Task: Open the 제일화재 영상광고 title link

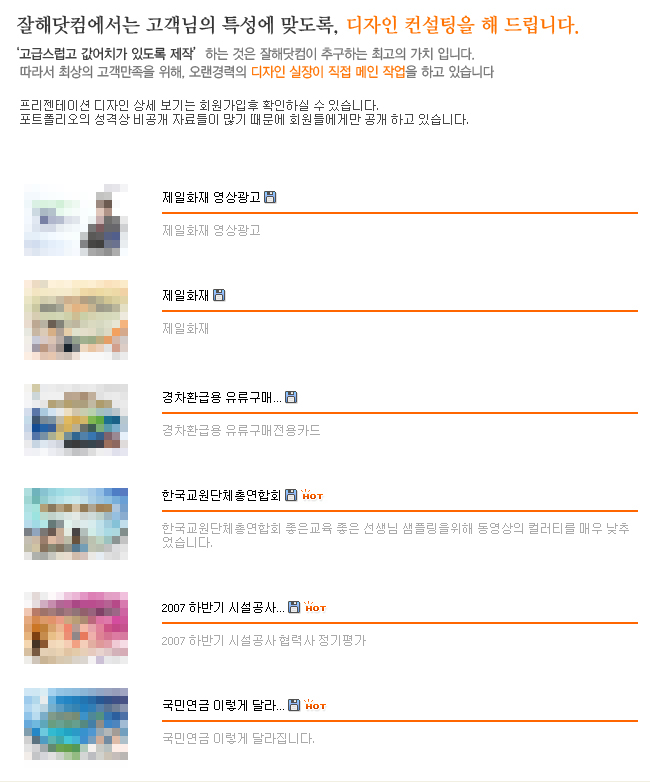Action: point(211,198)
